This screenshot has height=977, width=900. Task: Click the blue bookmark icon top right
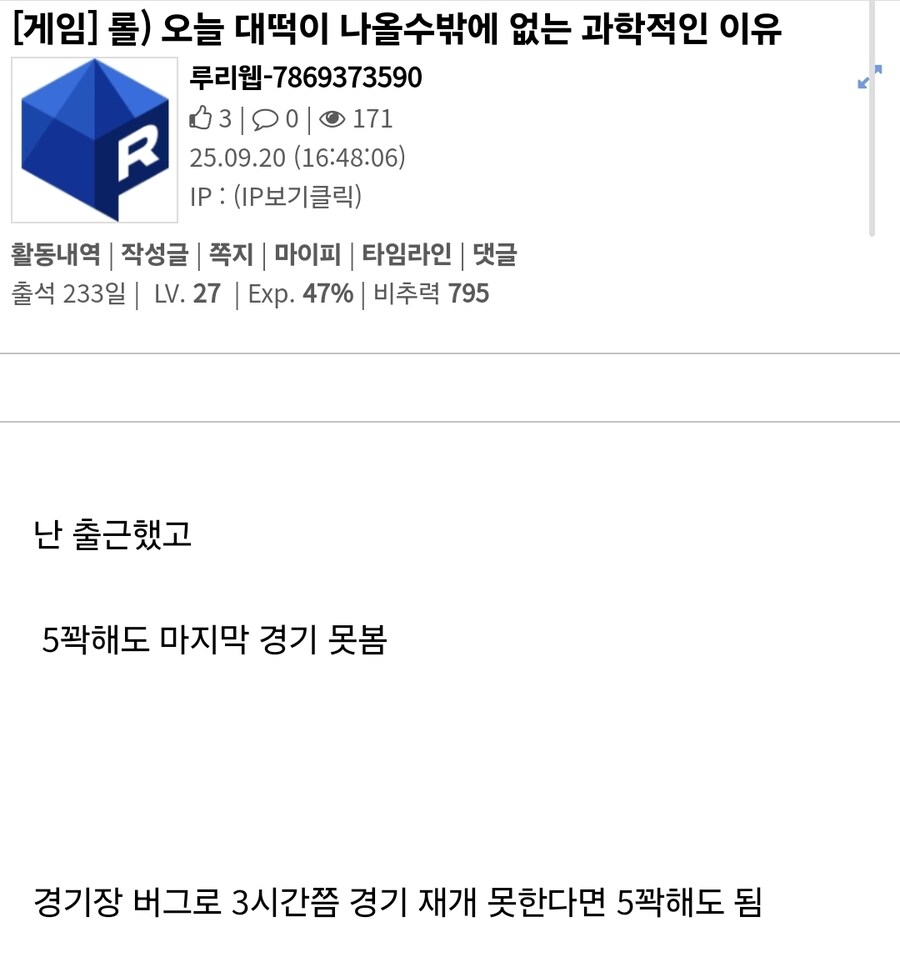coord(878,69)
